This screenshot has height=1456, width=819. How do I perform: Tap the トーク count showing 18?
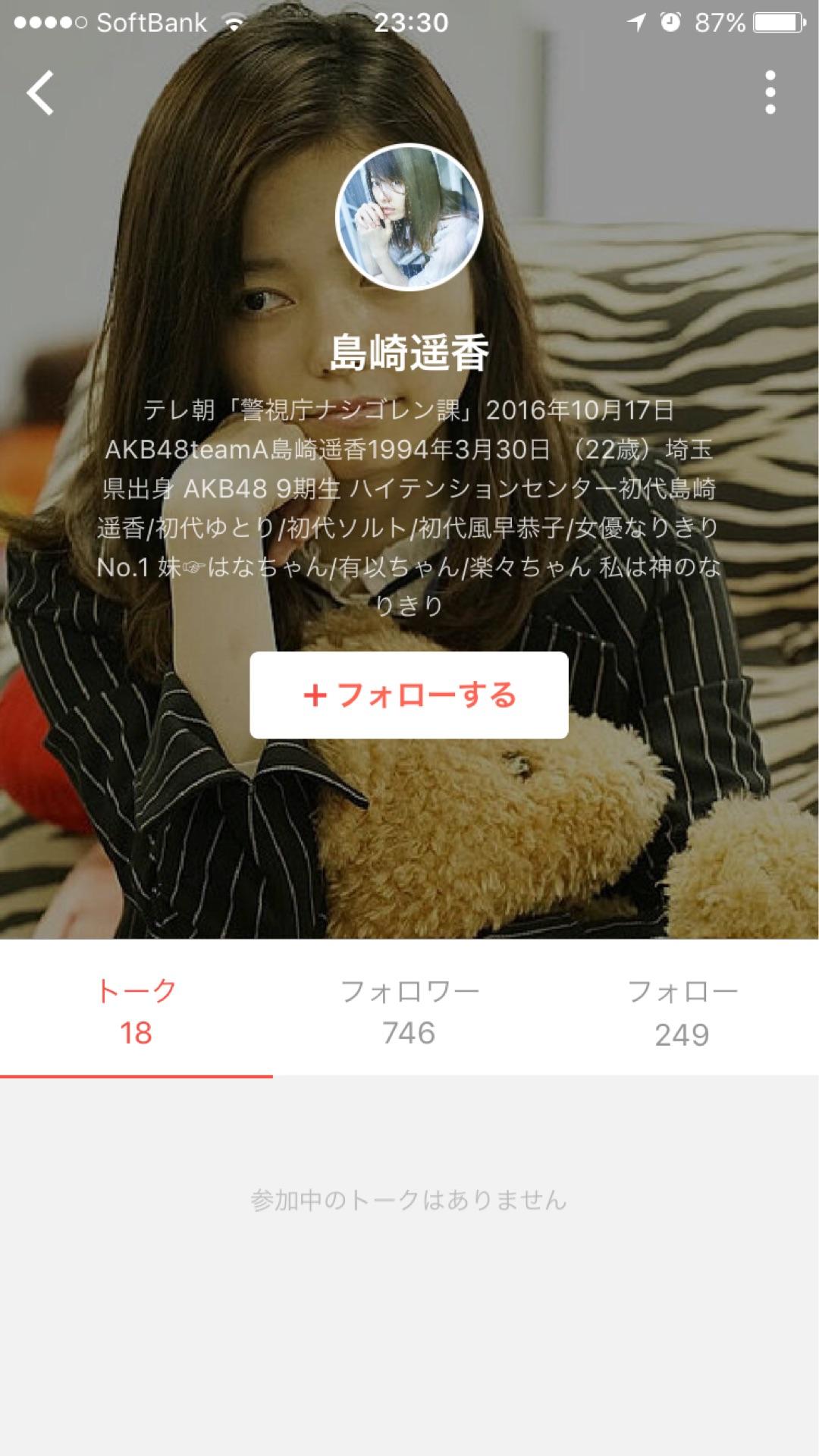(x=135, y=1031)
